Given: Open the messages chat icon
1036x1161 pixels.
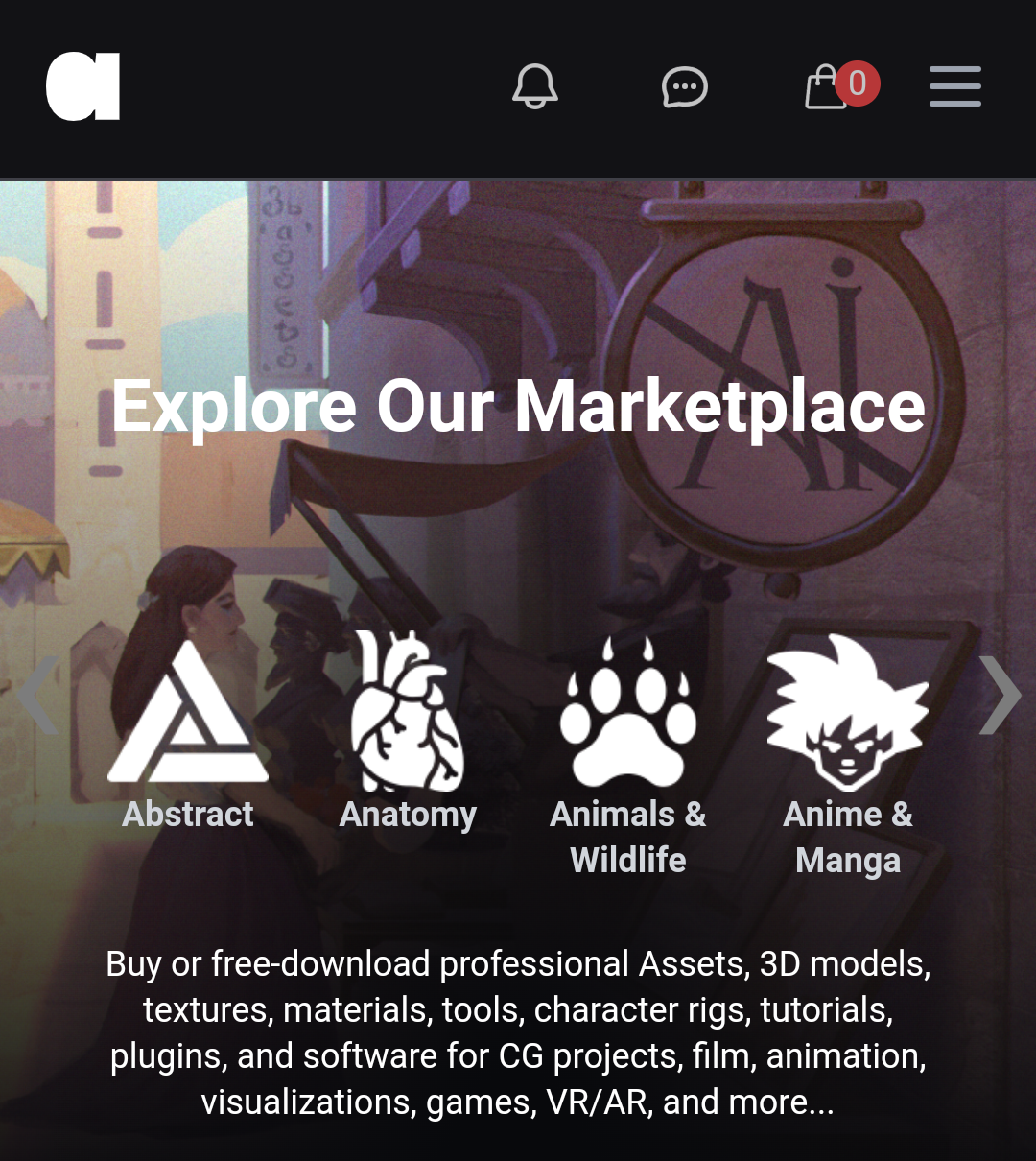Looking at the screenshot, I should coord(685,87).
